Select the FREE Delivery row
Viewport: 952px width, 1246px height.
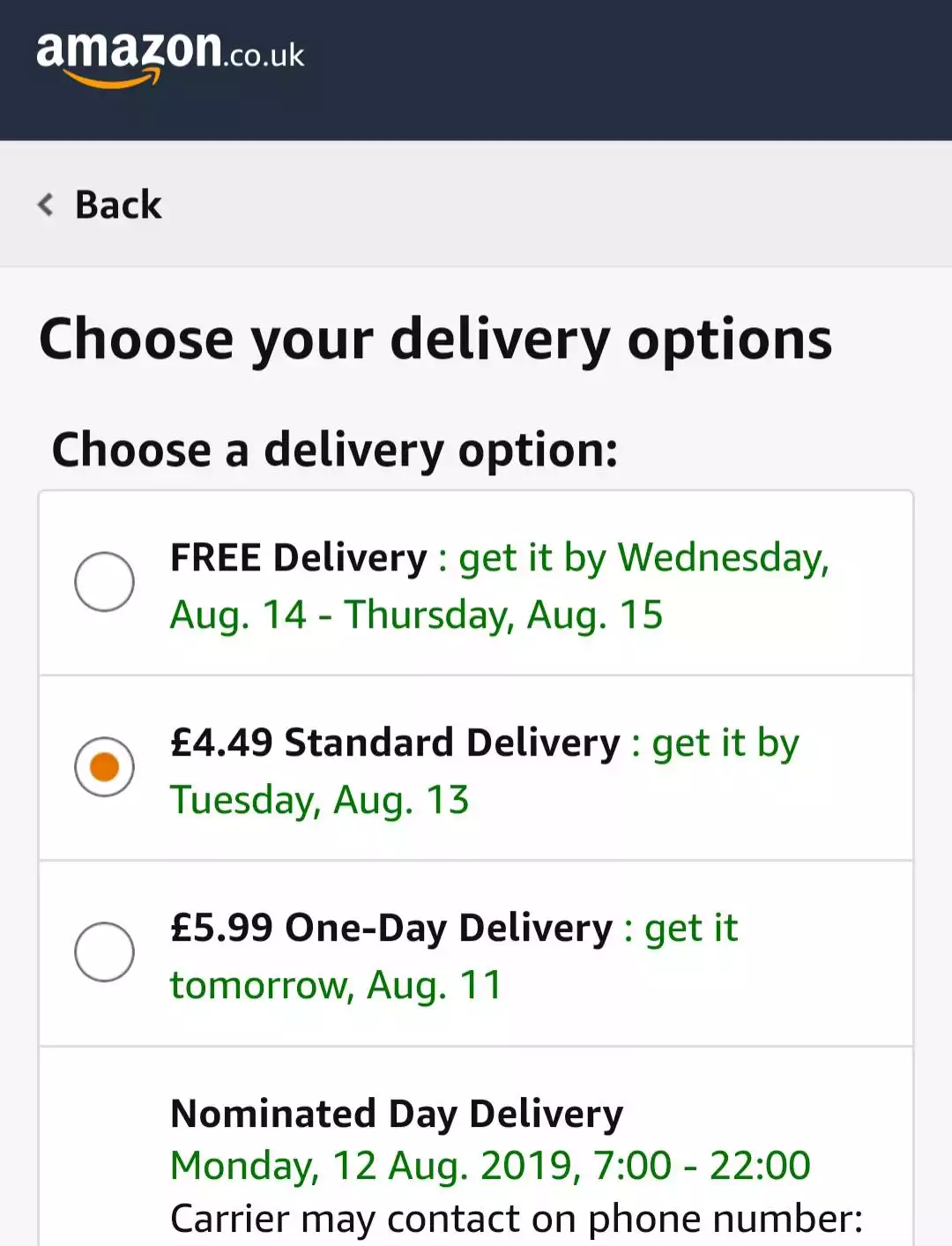coord(476,582)
